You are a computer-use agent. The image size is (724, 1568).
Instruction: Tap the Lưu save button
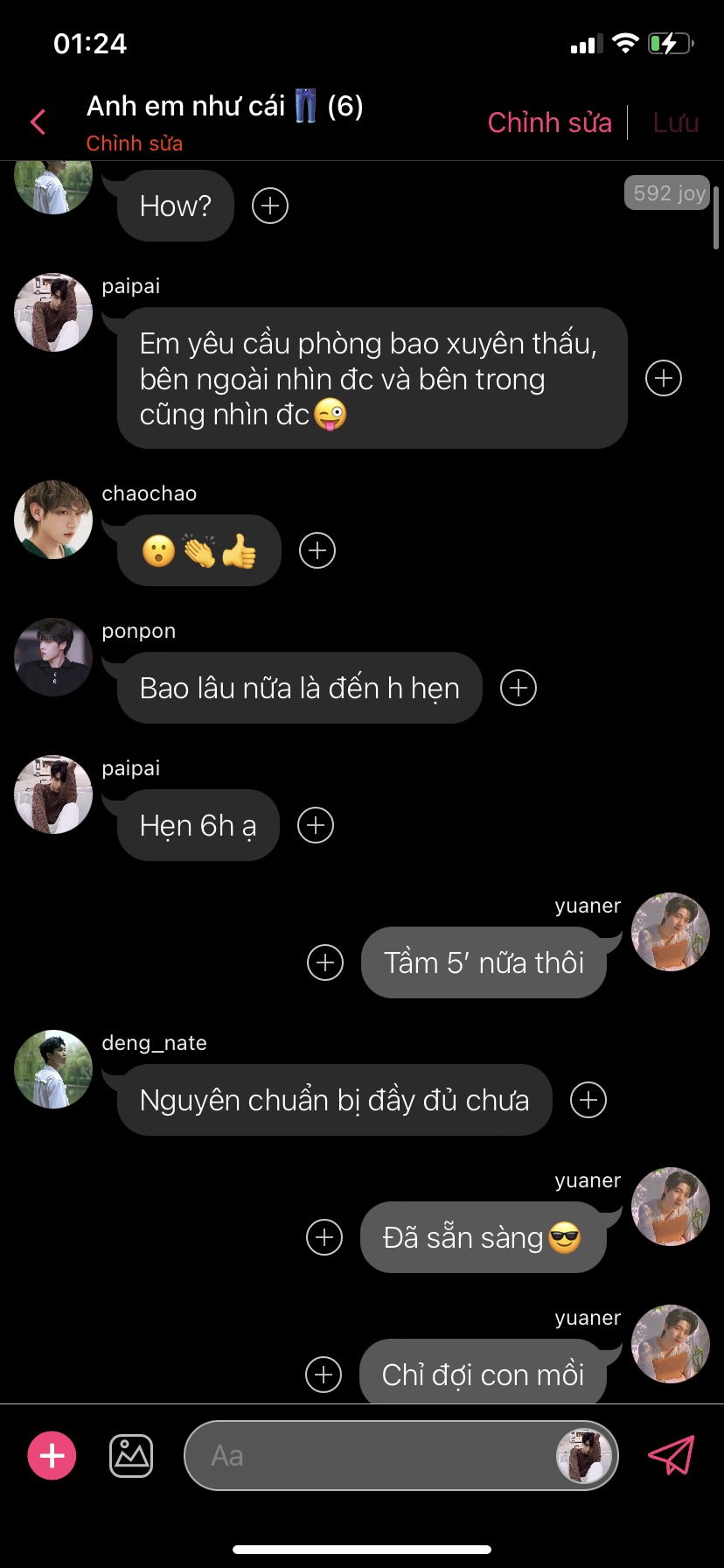(x=675, y=122)
